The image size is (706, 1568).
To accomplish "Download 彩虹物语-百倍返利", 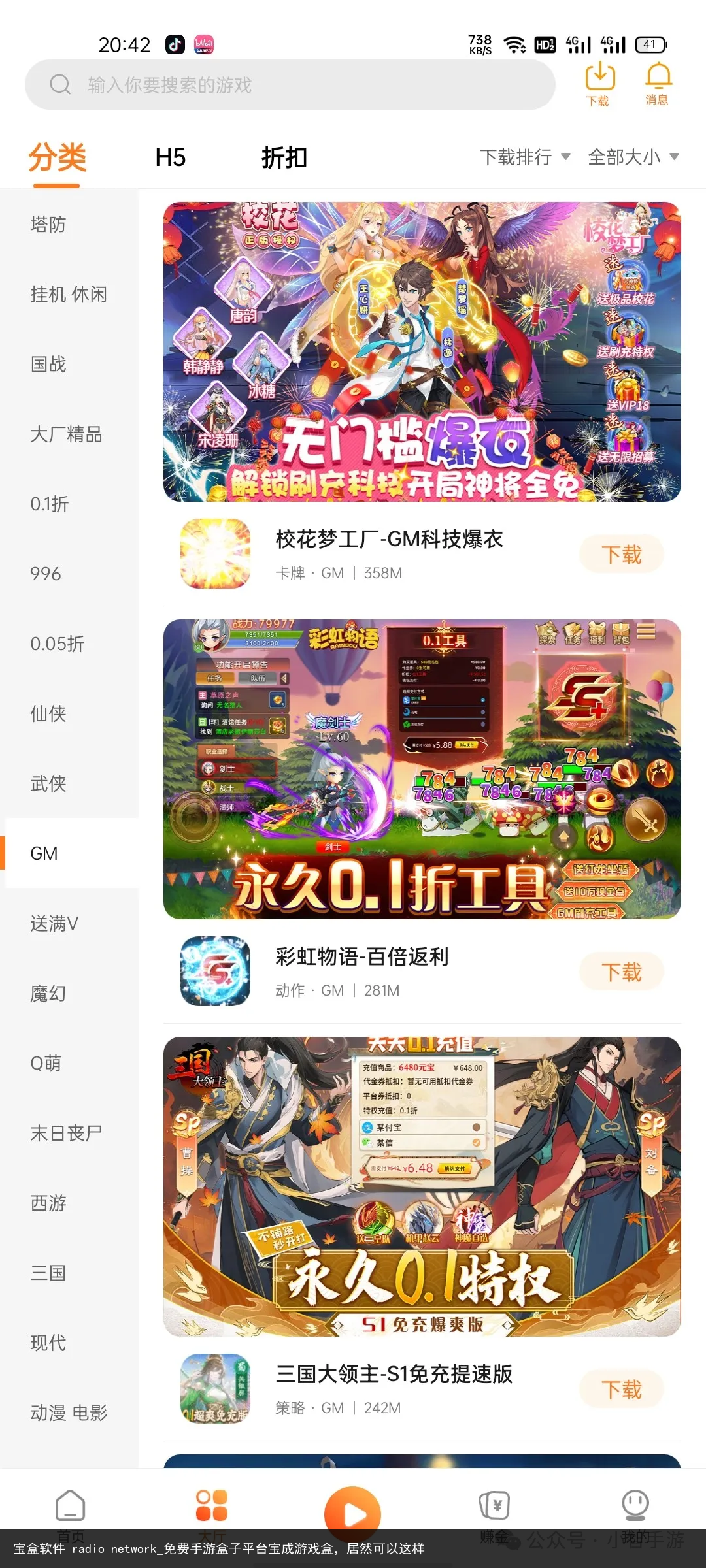I will coord(621,972).
